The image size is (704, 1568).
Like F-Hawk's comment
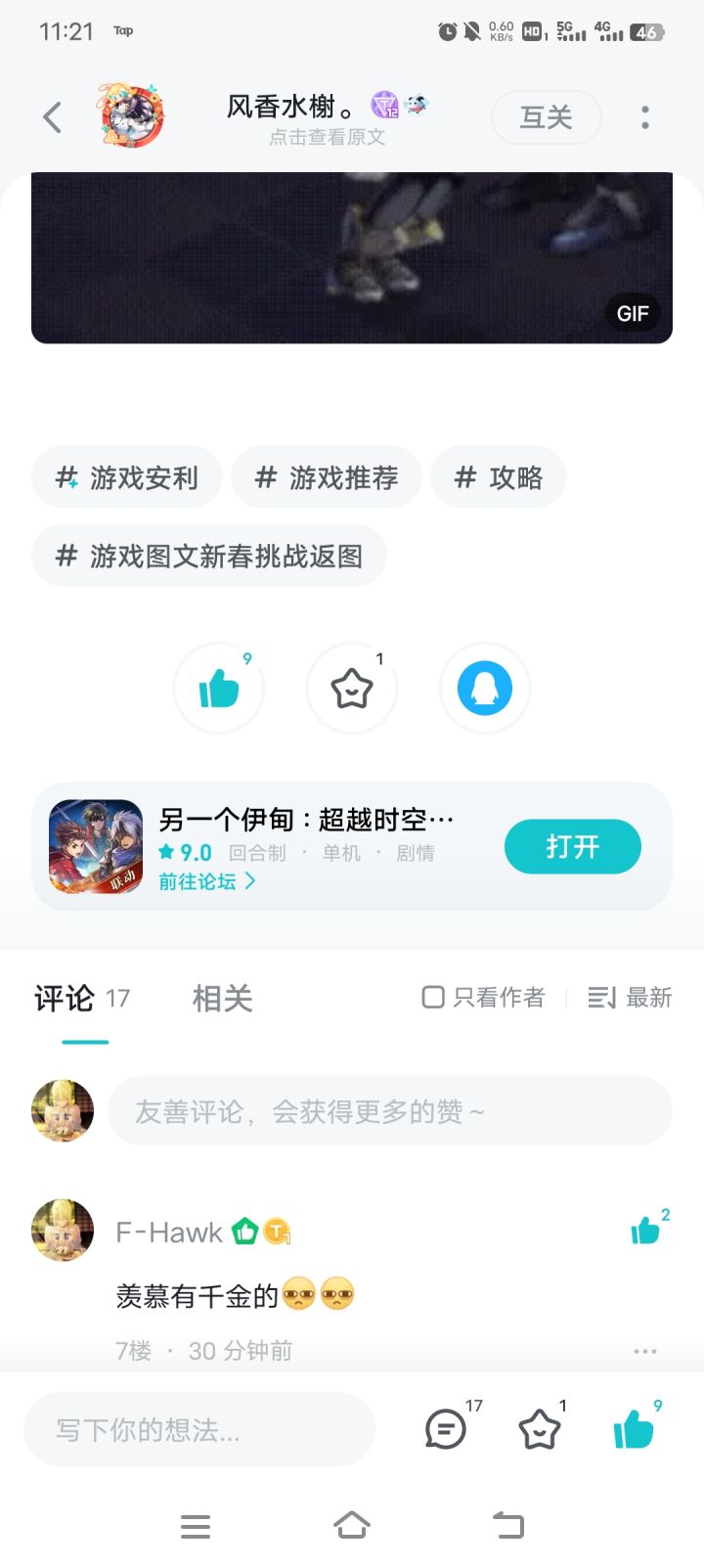645,1230
